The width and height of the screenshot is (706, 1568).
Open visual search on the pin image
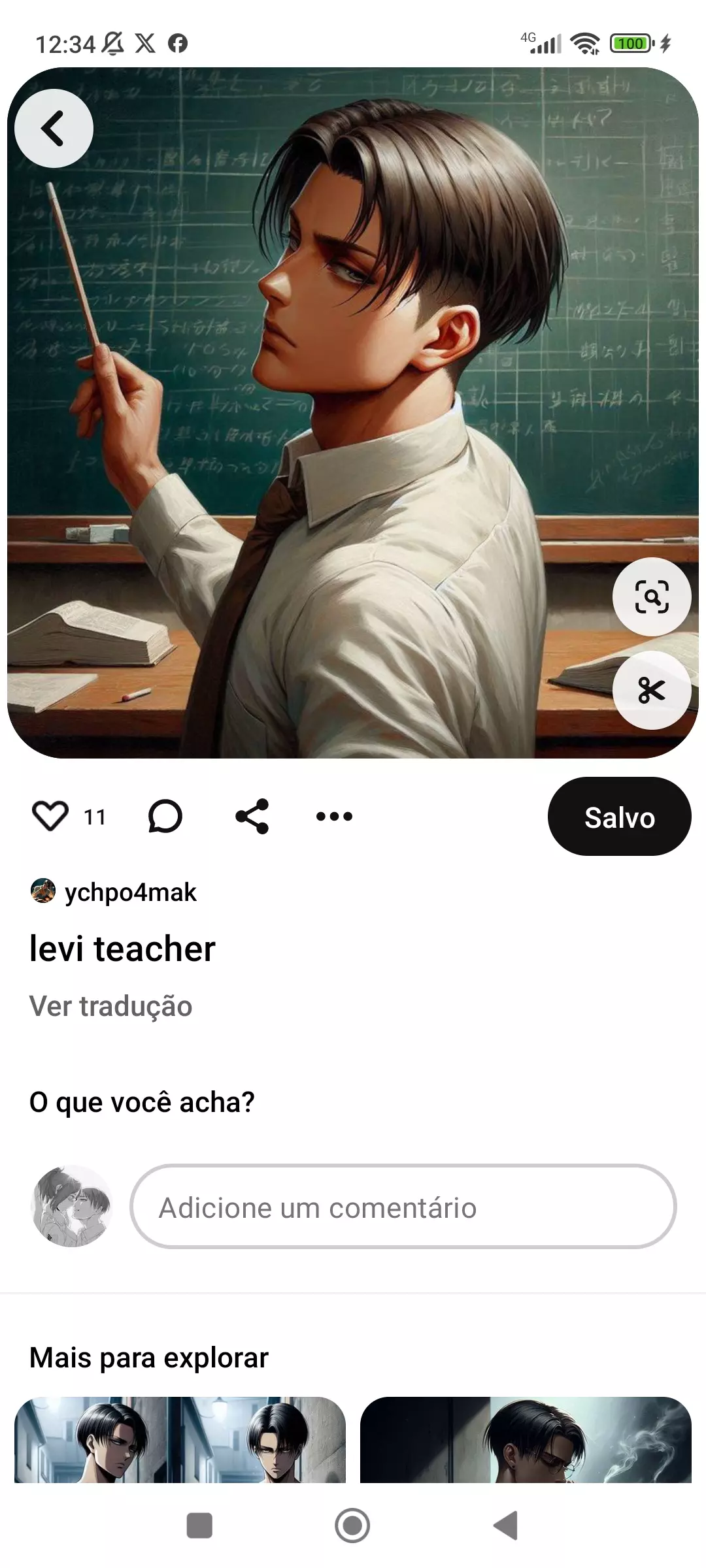(x=652, y=596)
